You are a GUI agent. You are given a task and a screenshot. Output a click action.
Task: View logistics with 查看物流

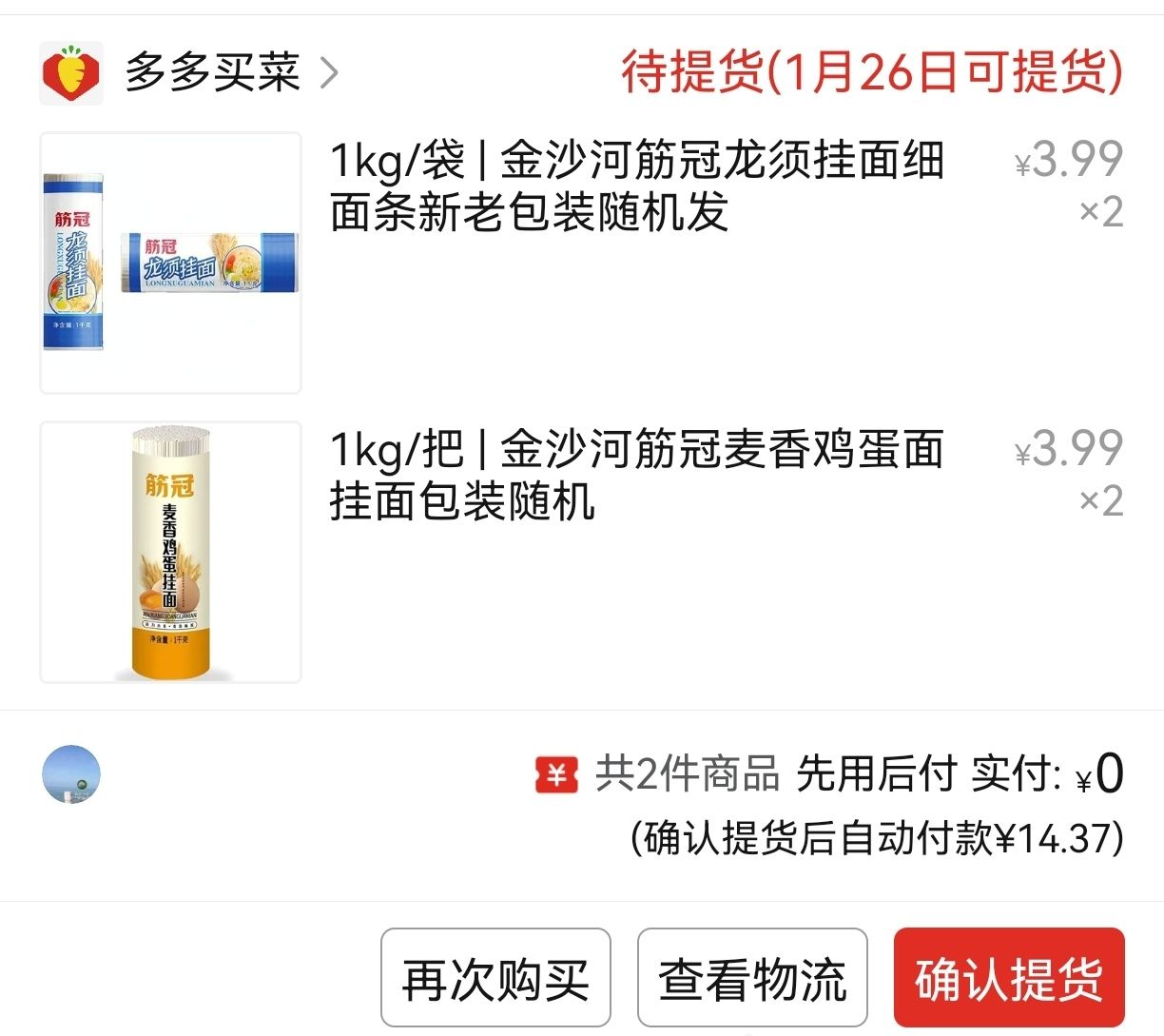(x=752, y=978)
